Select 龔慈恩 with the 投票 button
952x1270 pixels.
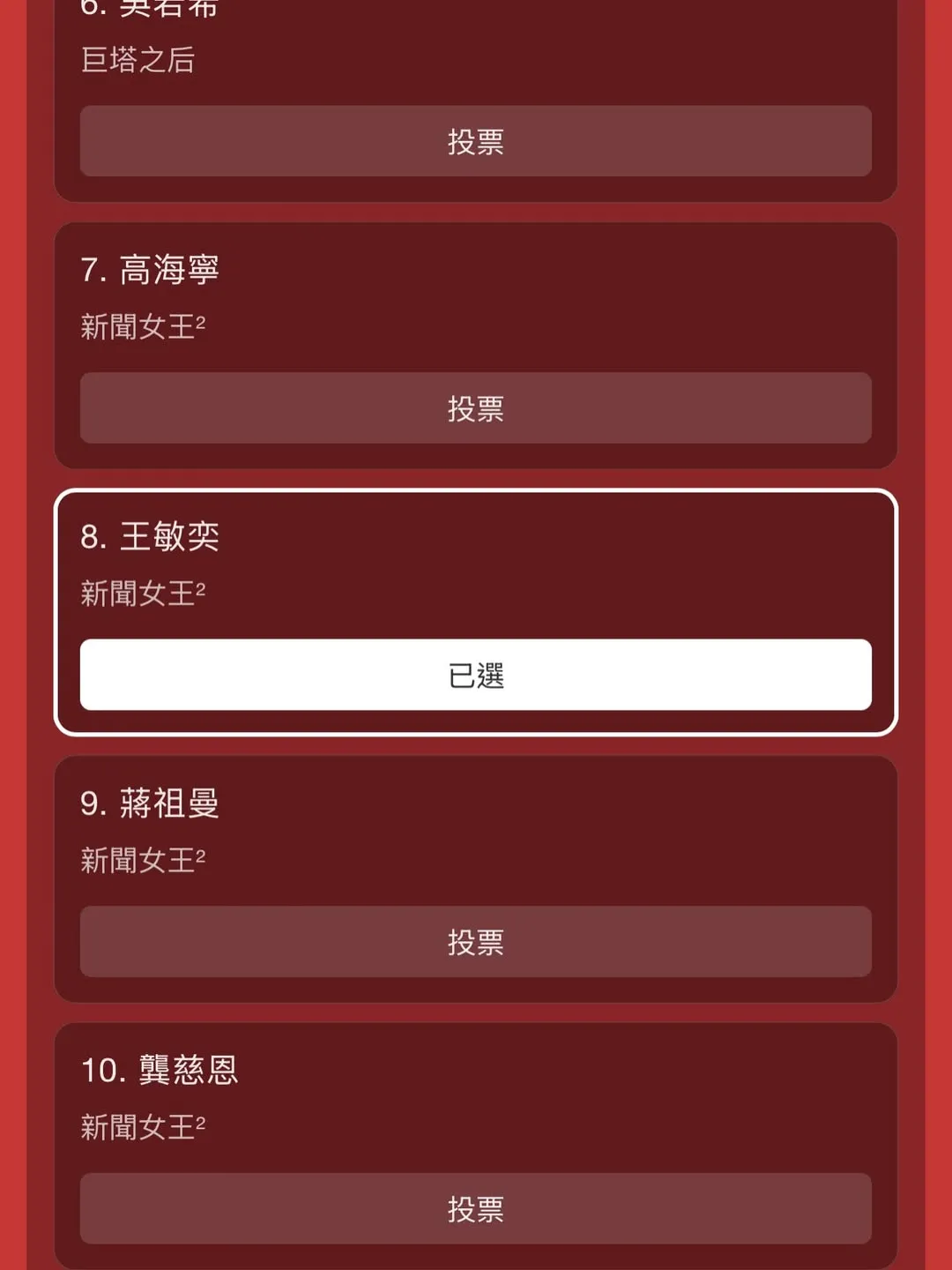(x=476, y=1208)
